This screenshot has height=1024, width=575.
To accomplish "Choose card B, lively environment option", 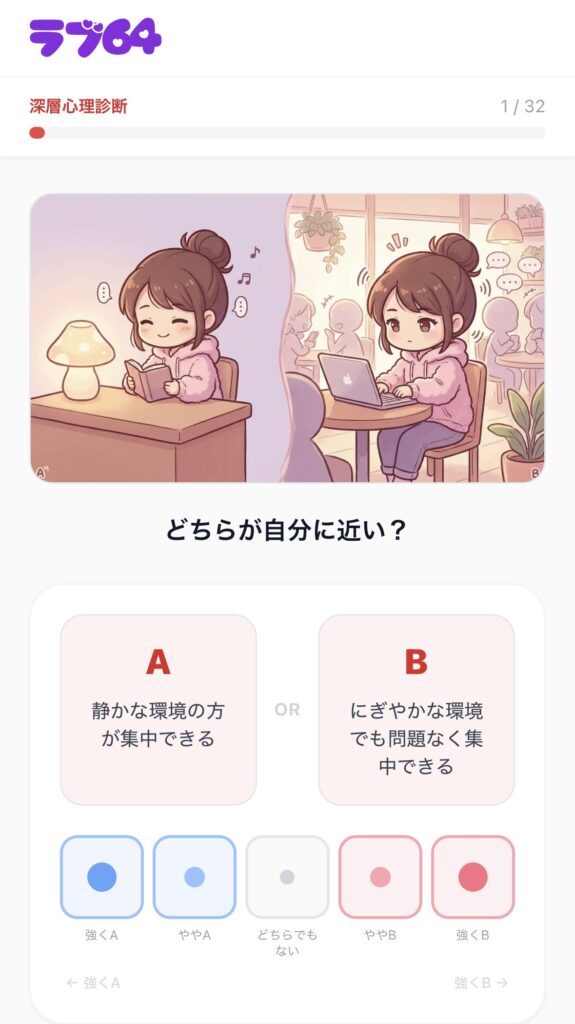I will [416, 709].
